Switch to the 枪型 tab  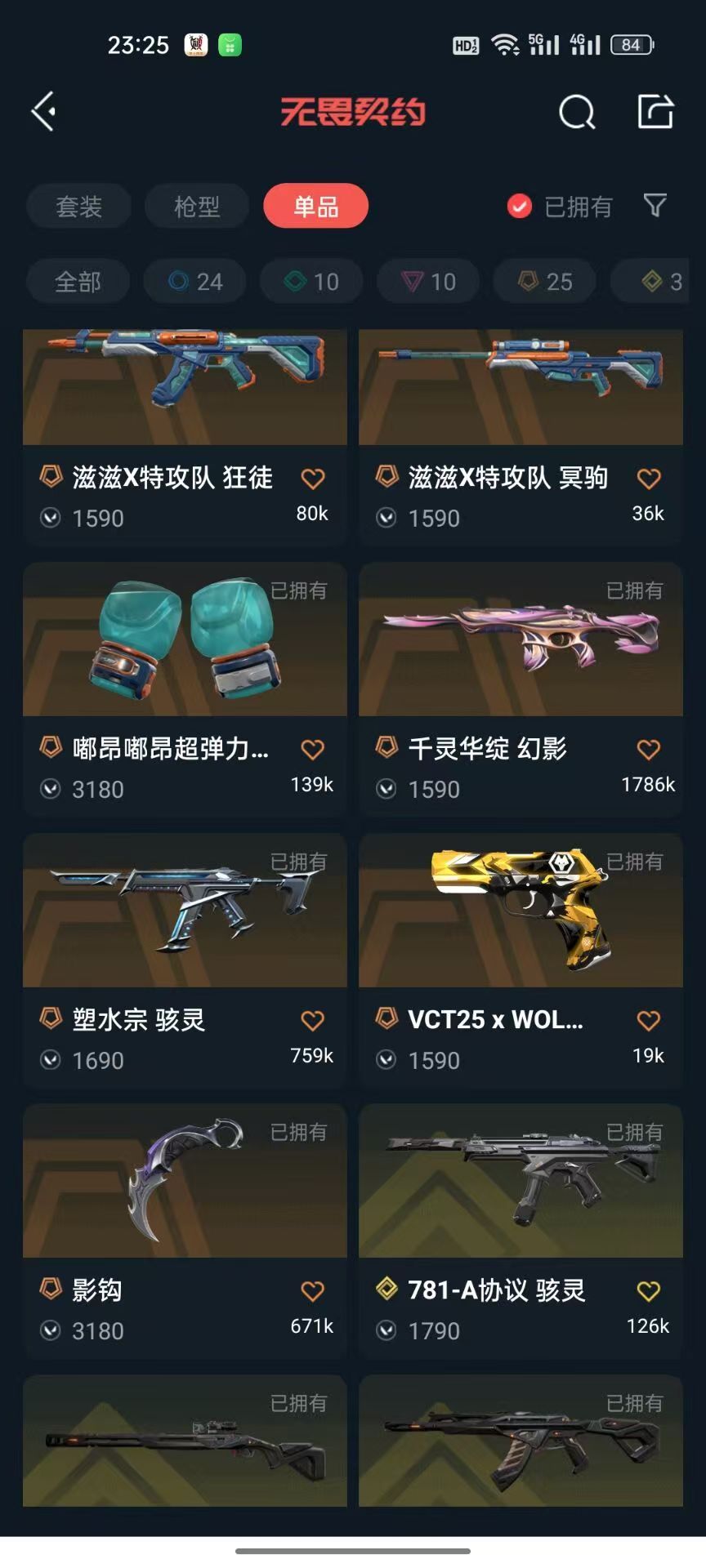[196, 207]
